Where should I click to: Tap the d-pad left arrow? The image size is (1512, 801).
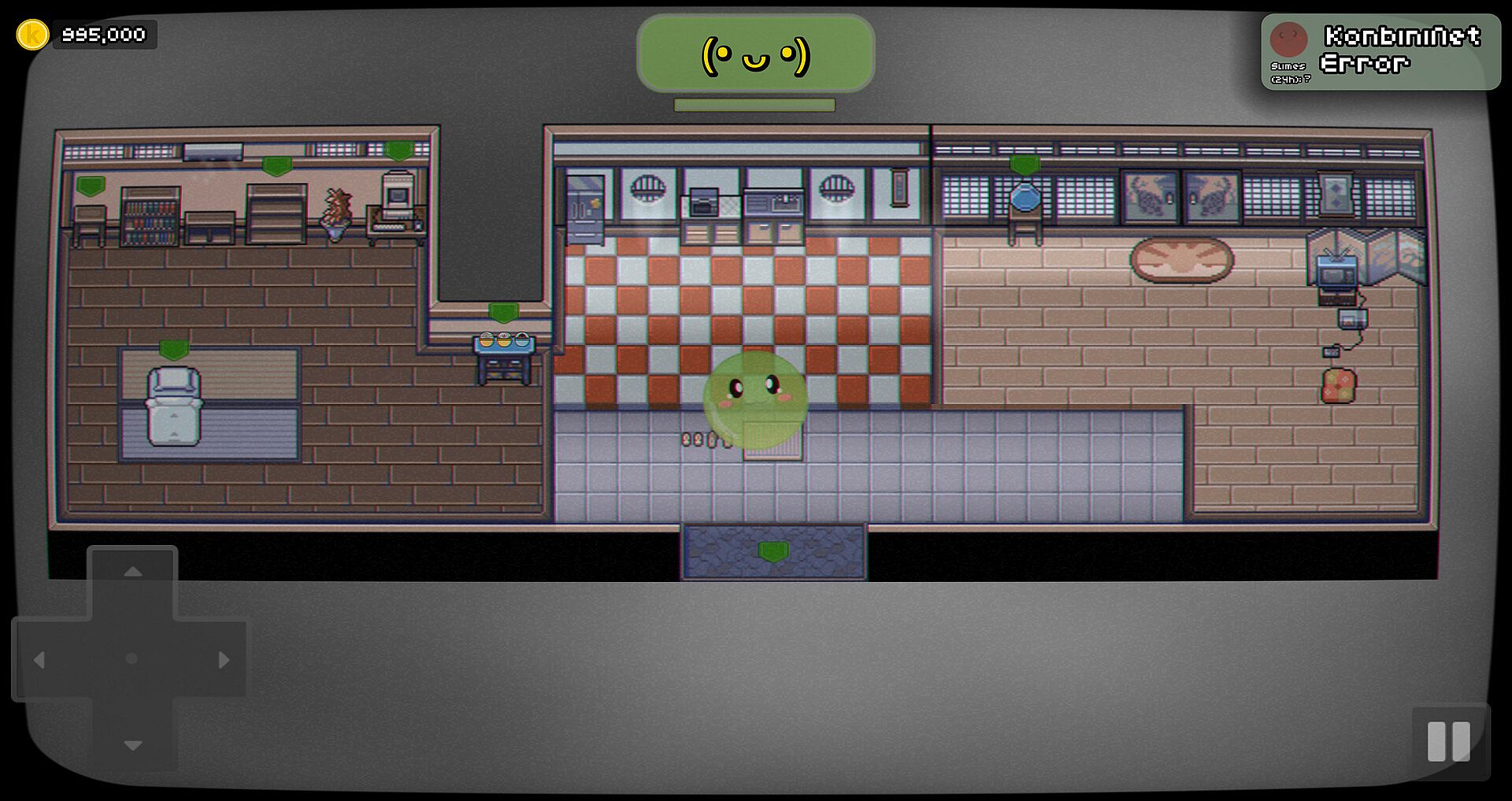coord(39,659)
